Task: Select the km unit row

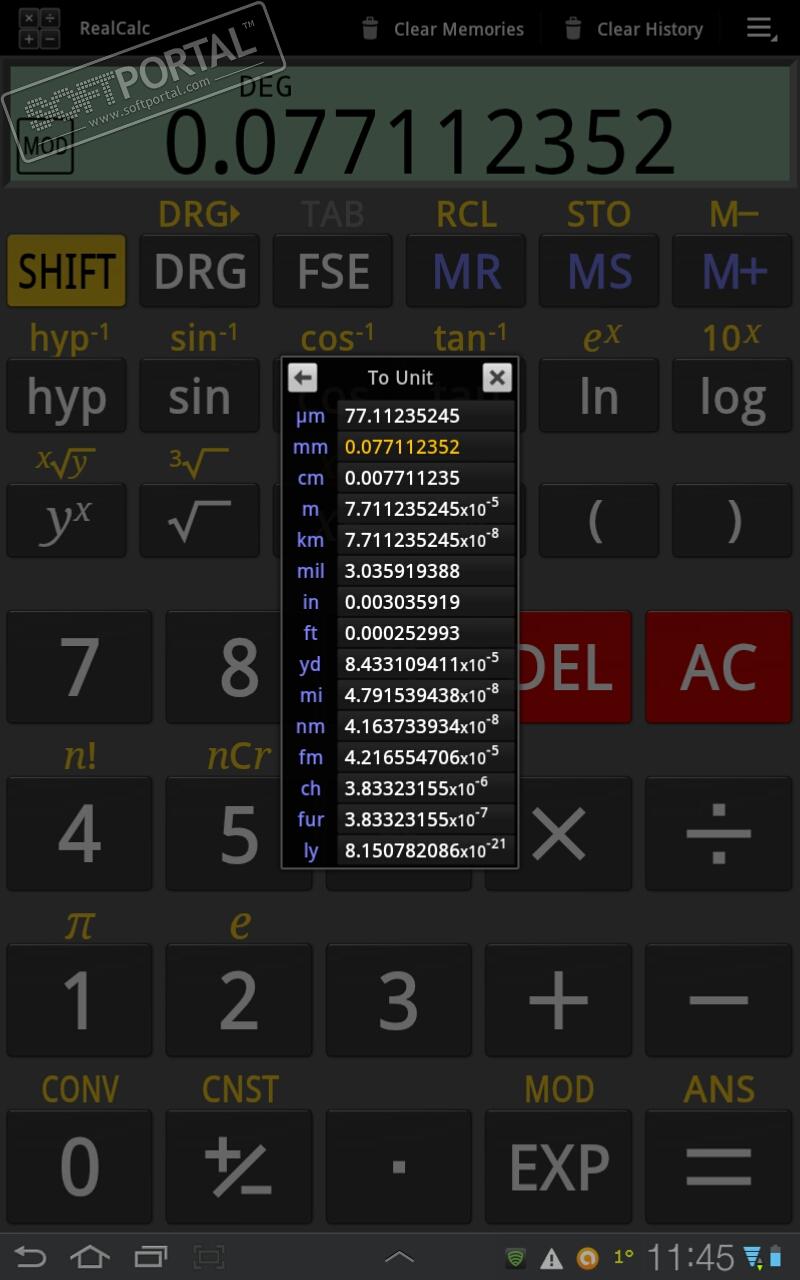Action: [x=400, y=540]
